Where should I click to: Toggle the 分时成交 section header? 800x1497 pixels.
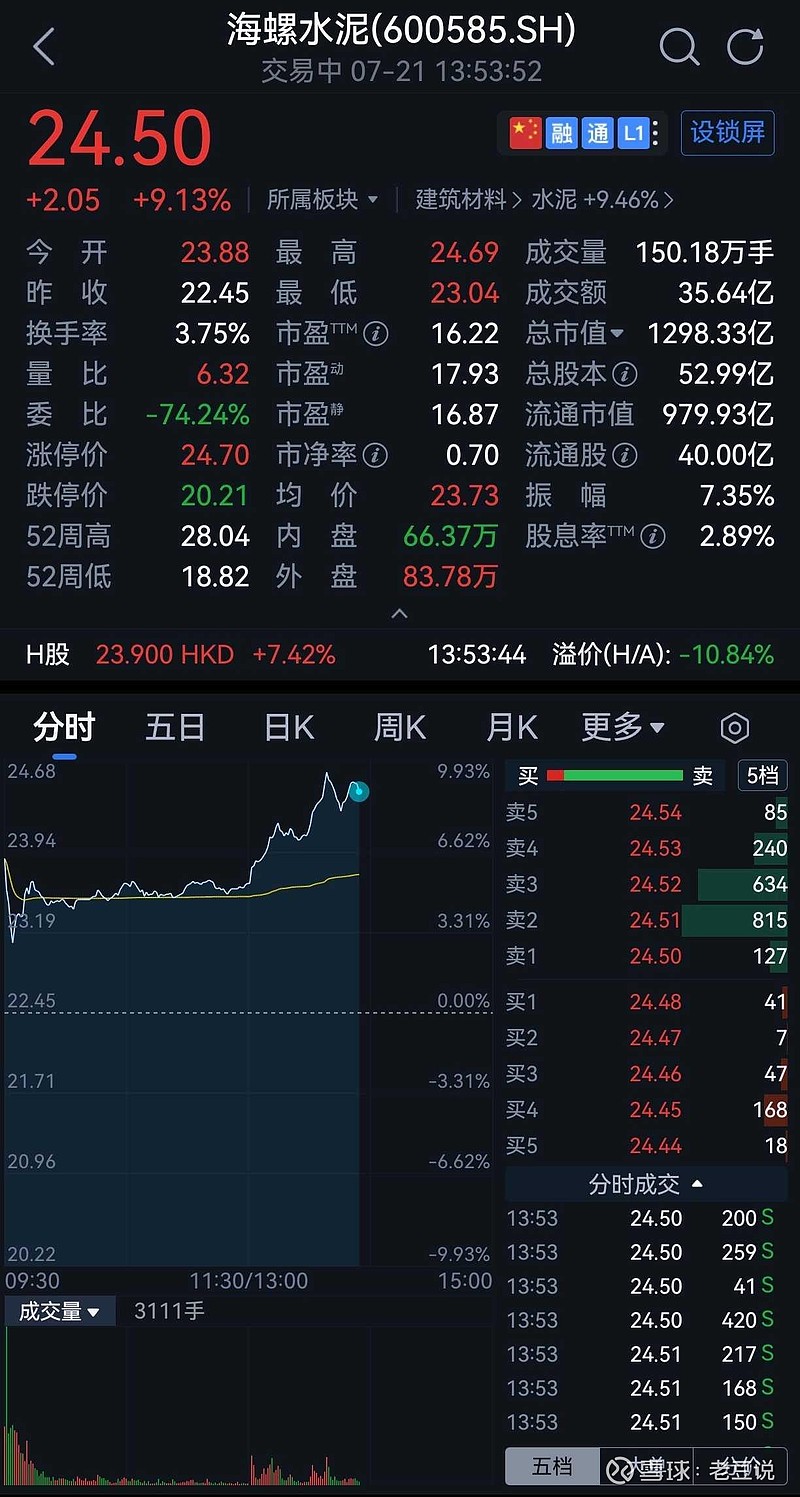coord(646,1185)
